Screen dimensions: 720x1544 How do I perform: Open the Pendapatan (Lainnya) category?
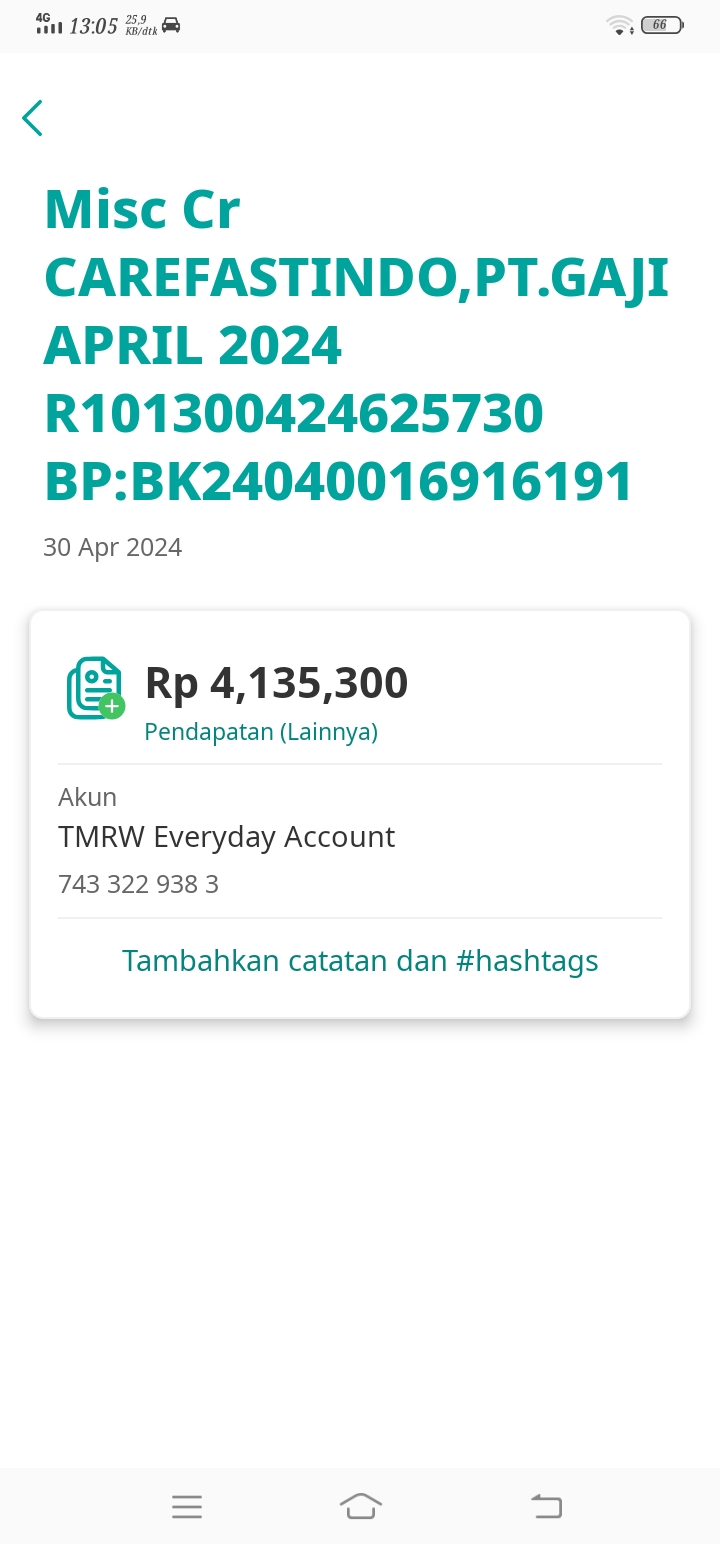(x=261, y=732)
